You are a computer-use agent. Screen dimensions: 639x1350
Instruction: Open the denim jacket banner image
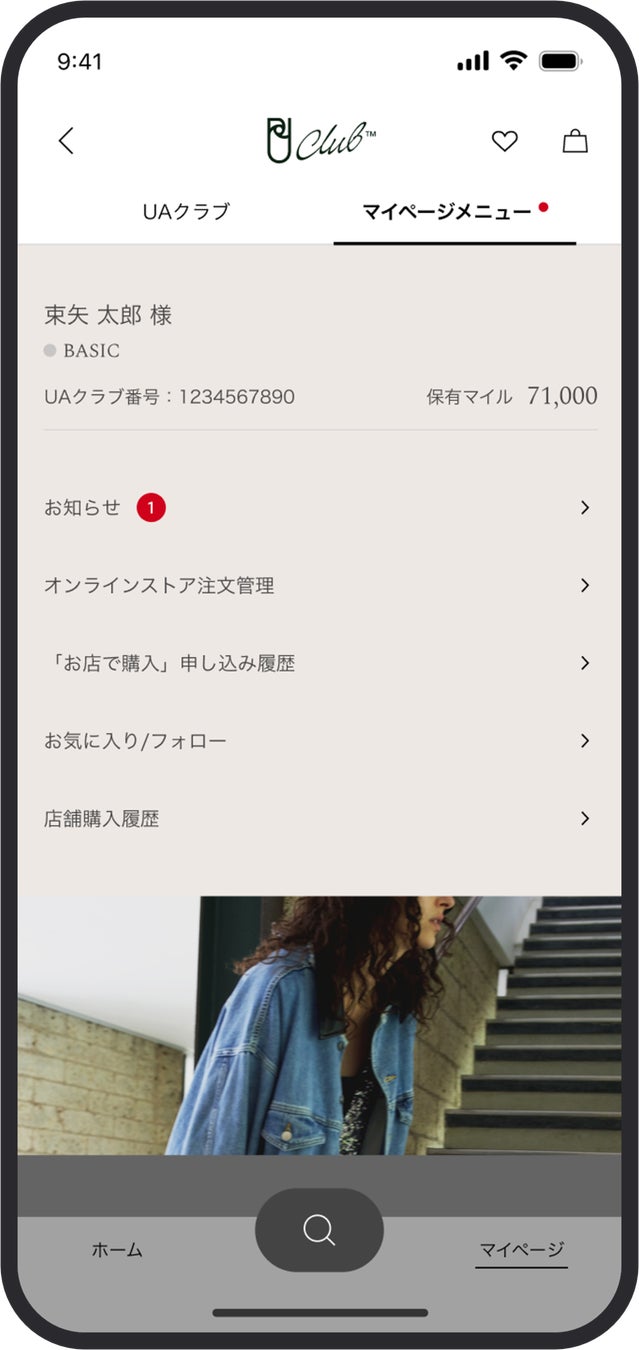coord(319,1025)
